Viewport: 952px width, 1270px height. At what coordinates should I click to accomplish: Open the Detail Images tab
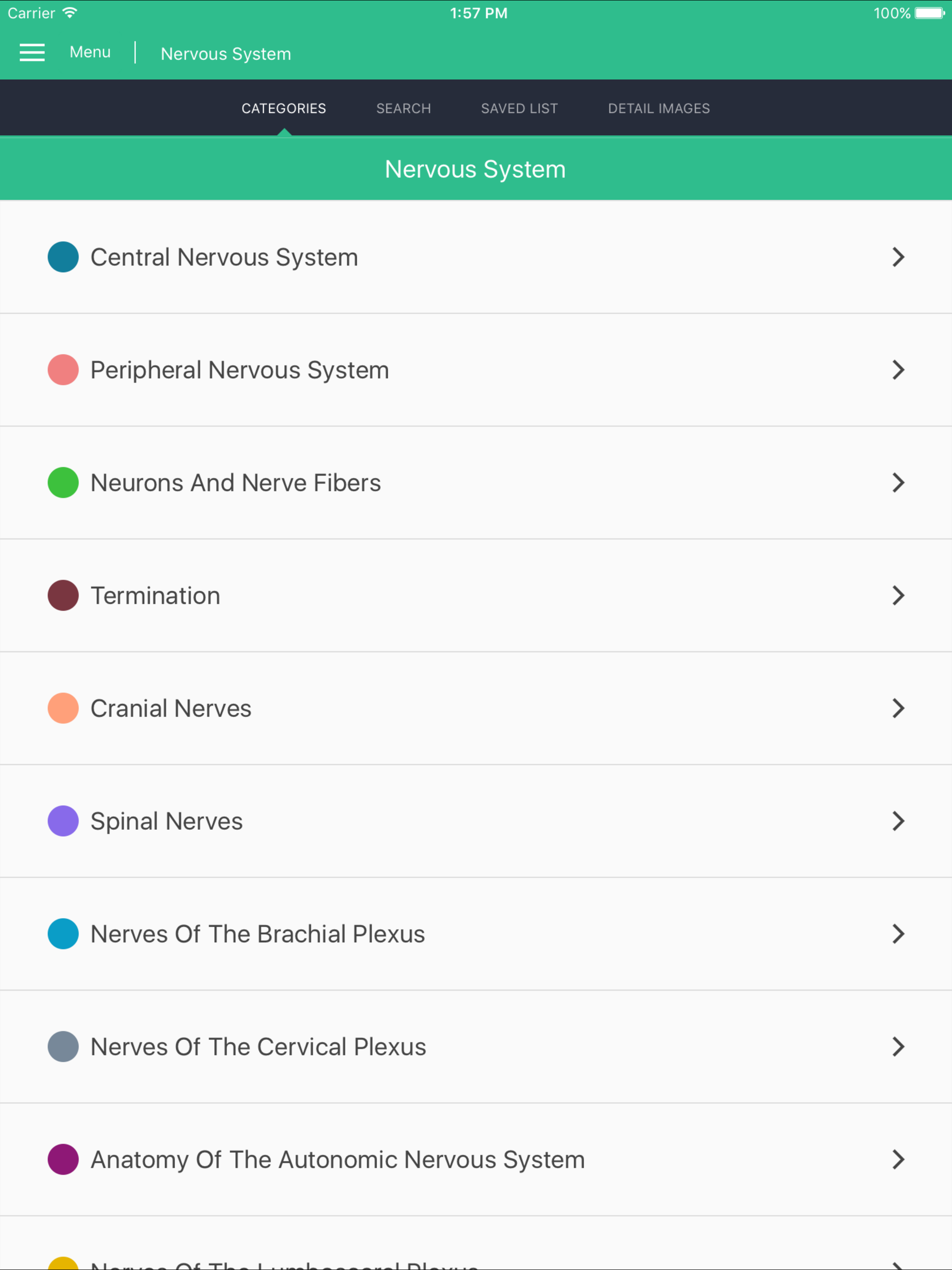coord(659,108)
